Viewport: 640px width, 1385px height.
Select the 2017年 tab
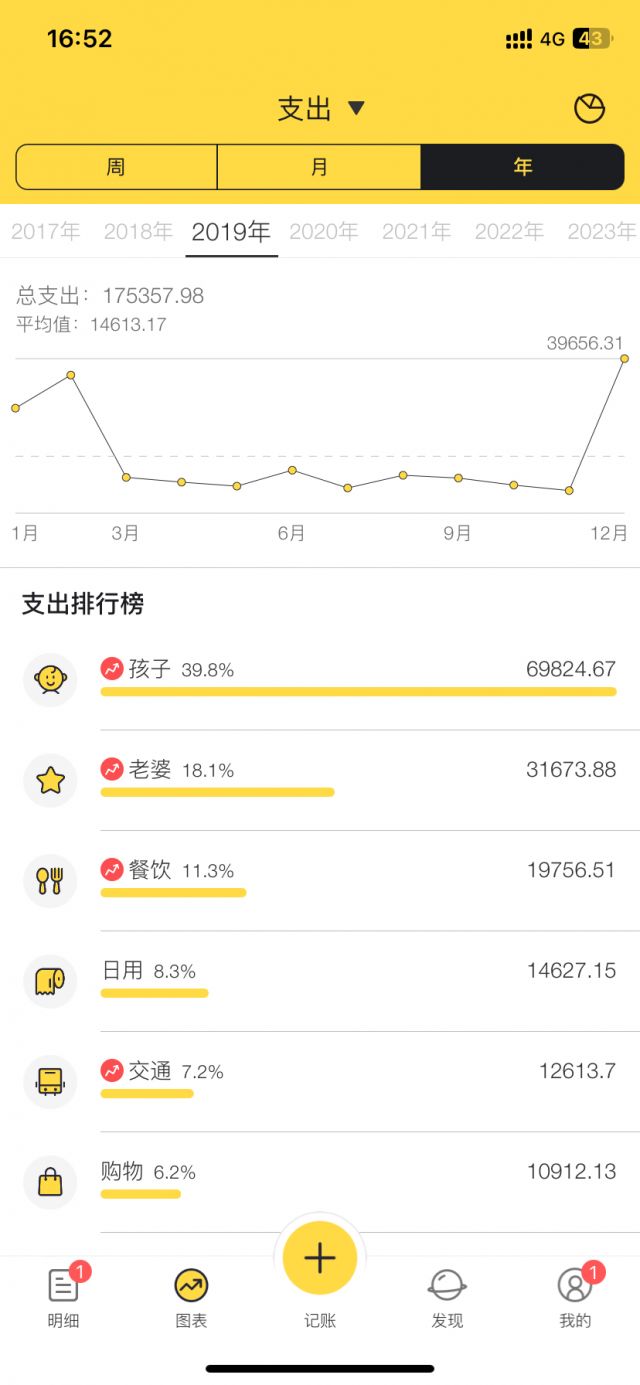45,232
